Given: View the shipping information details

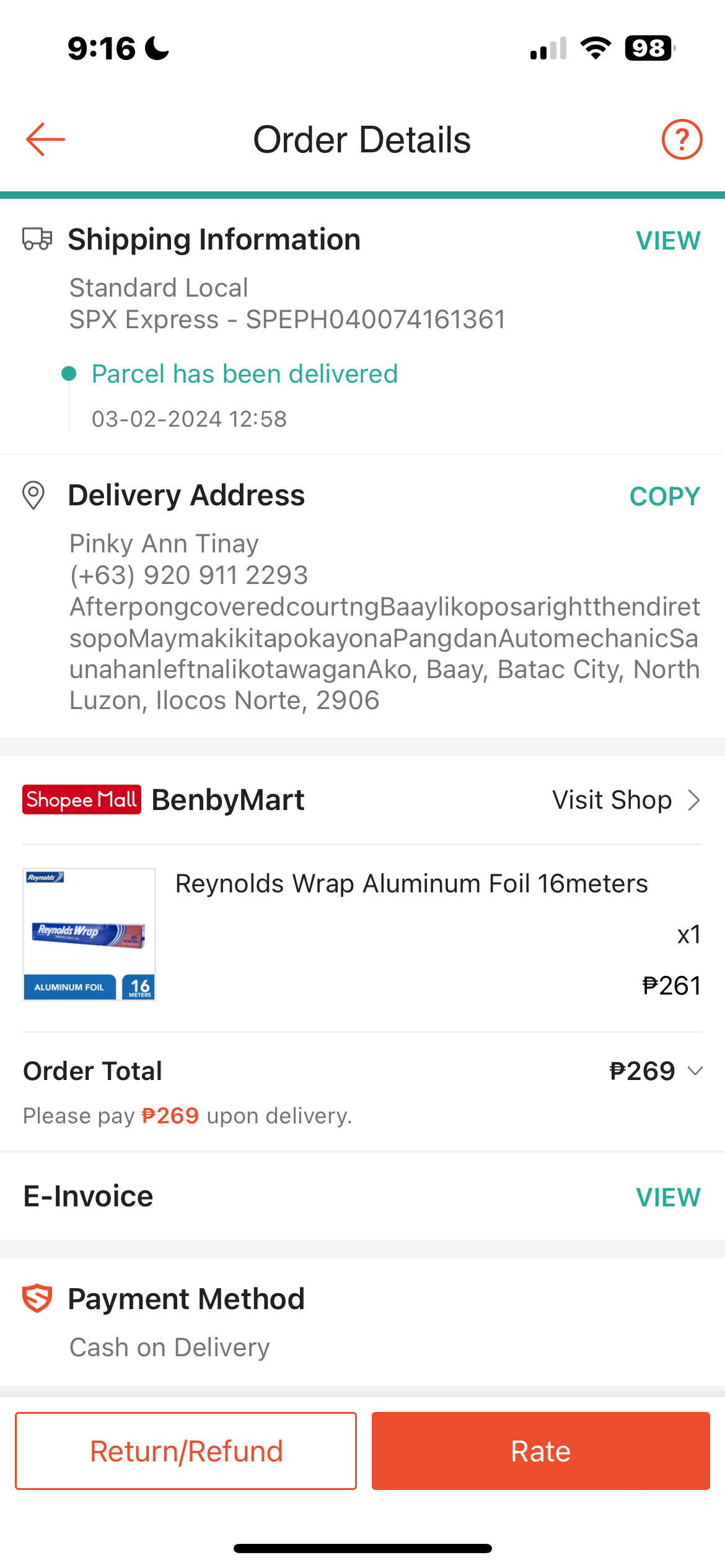Looking at the screenshot, I should coord(668,240).
